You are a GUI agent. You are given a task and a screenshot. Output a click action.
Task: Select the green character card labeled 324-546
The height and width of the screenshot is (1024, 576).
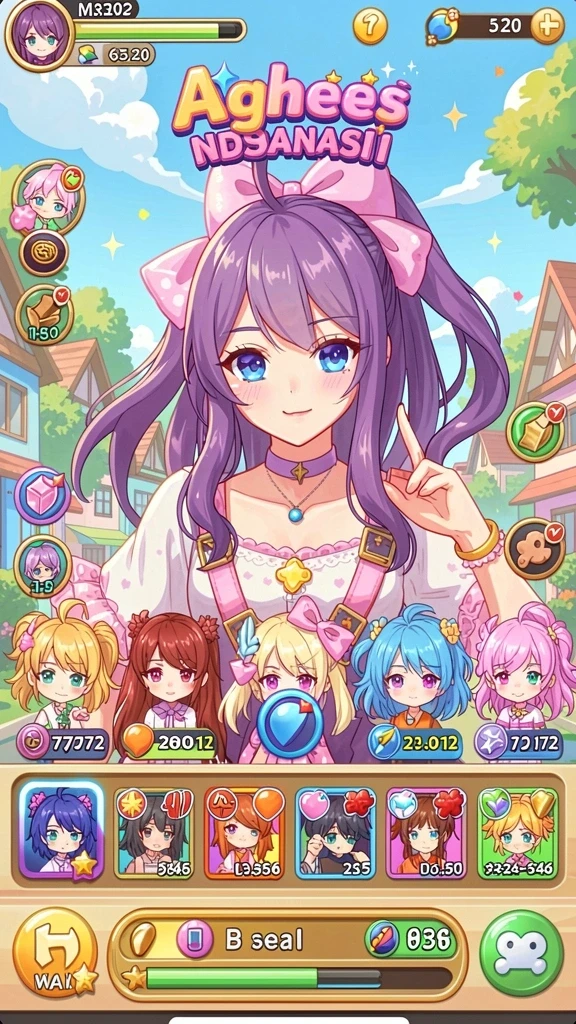517,834
